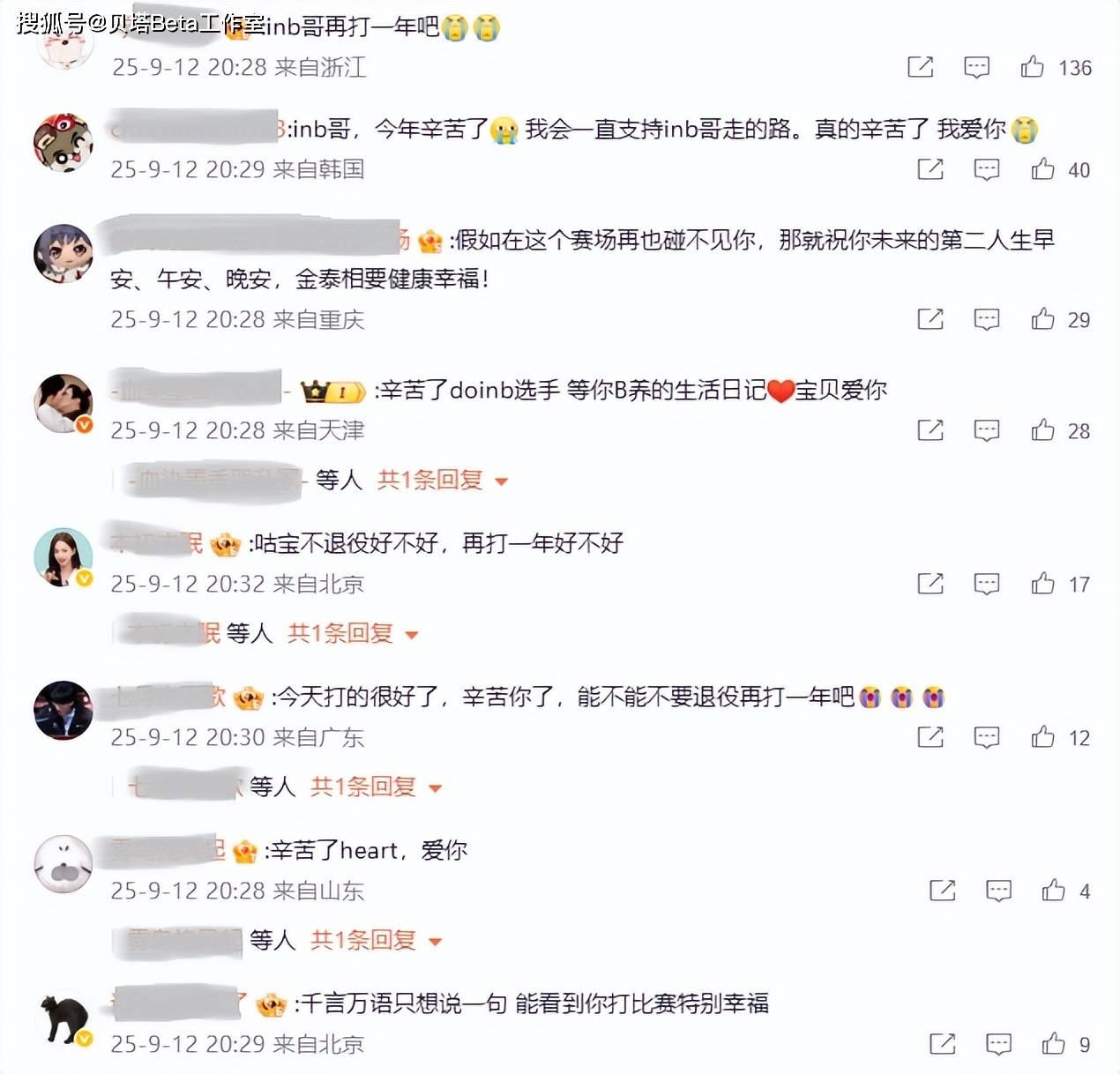Open the black cat avatar's profile
The image size is (1120, 1074).
63,1019
